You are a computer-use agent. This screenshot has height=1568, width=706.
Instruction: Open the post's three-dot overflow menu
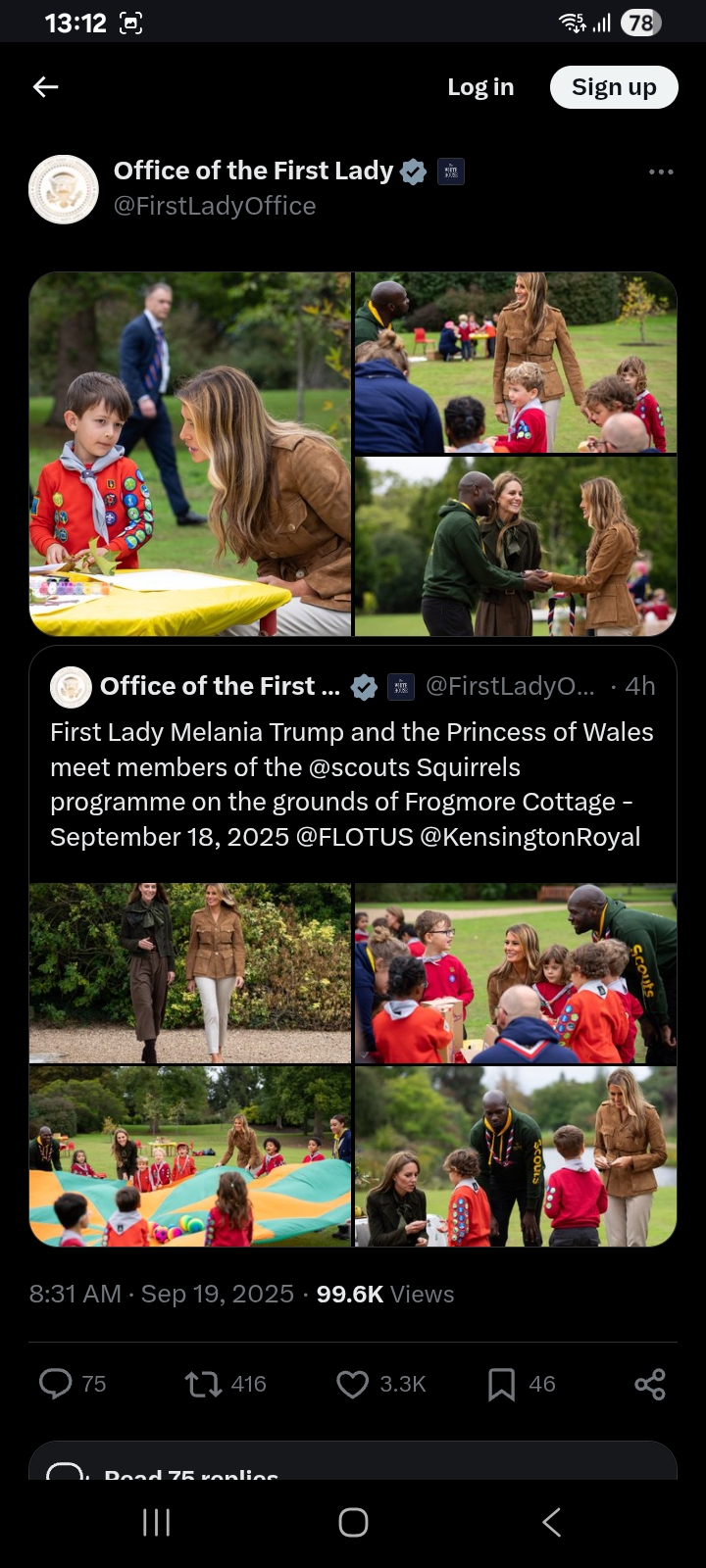661,171
